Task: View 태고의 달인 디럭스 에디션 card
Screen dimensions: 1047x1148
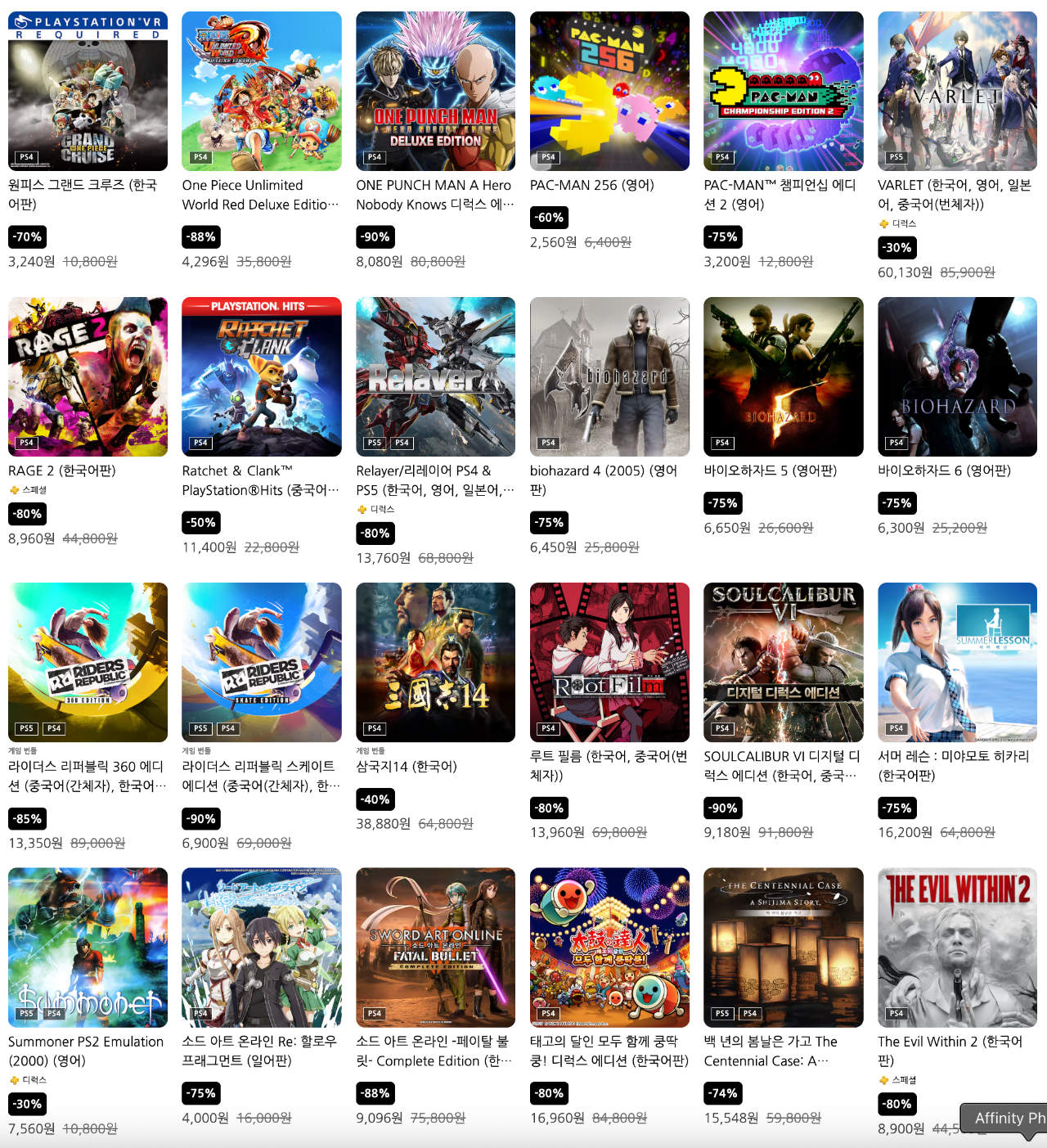Action: click(x=609, y=947)
